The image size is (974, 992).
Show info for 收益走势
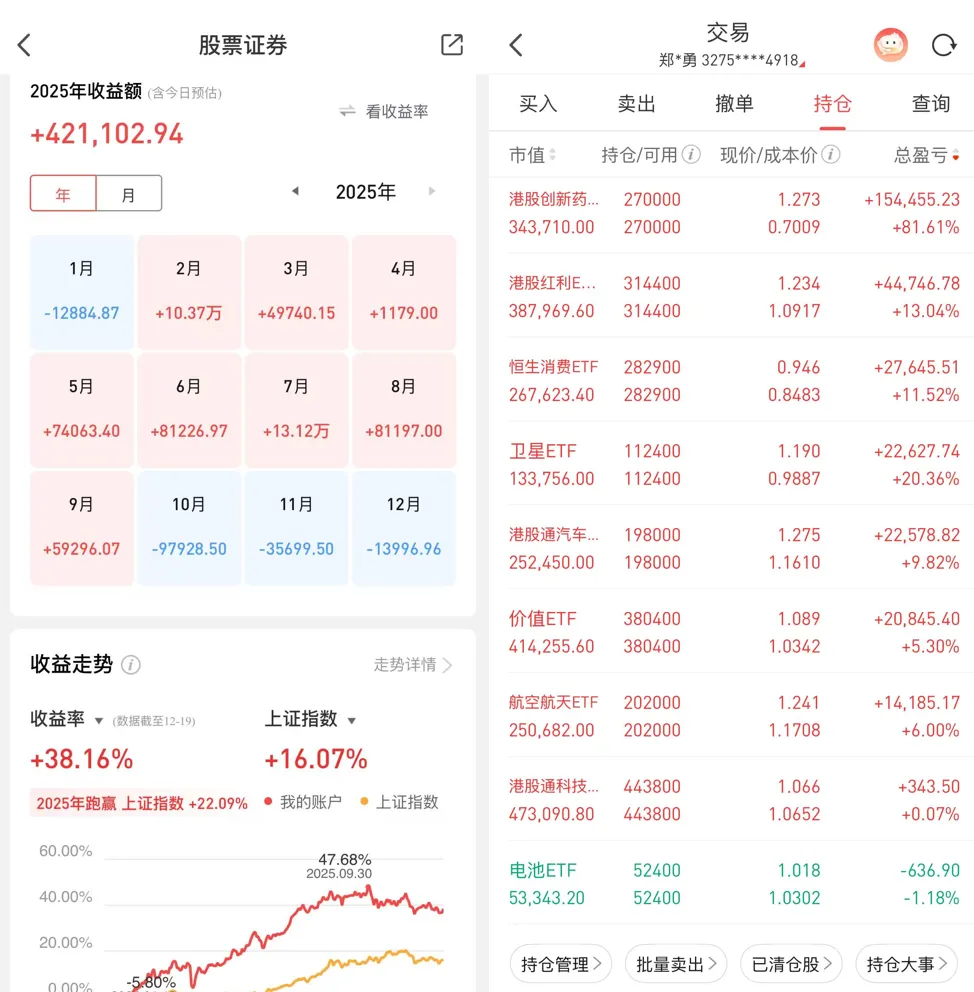coord(130,665)
